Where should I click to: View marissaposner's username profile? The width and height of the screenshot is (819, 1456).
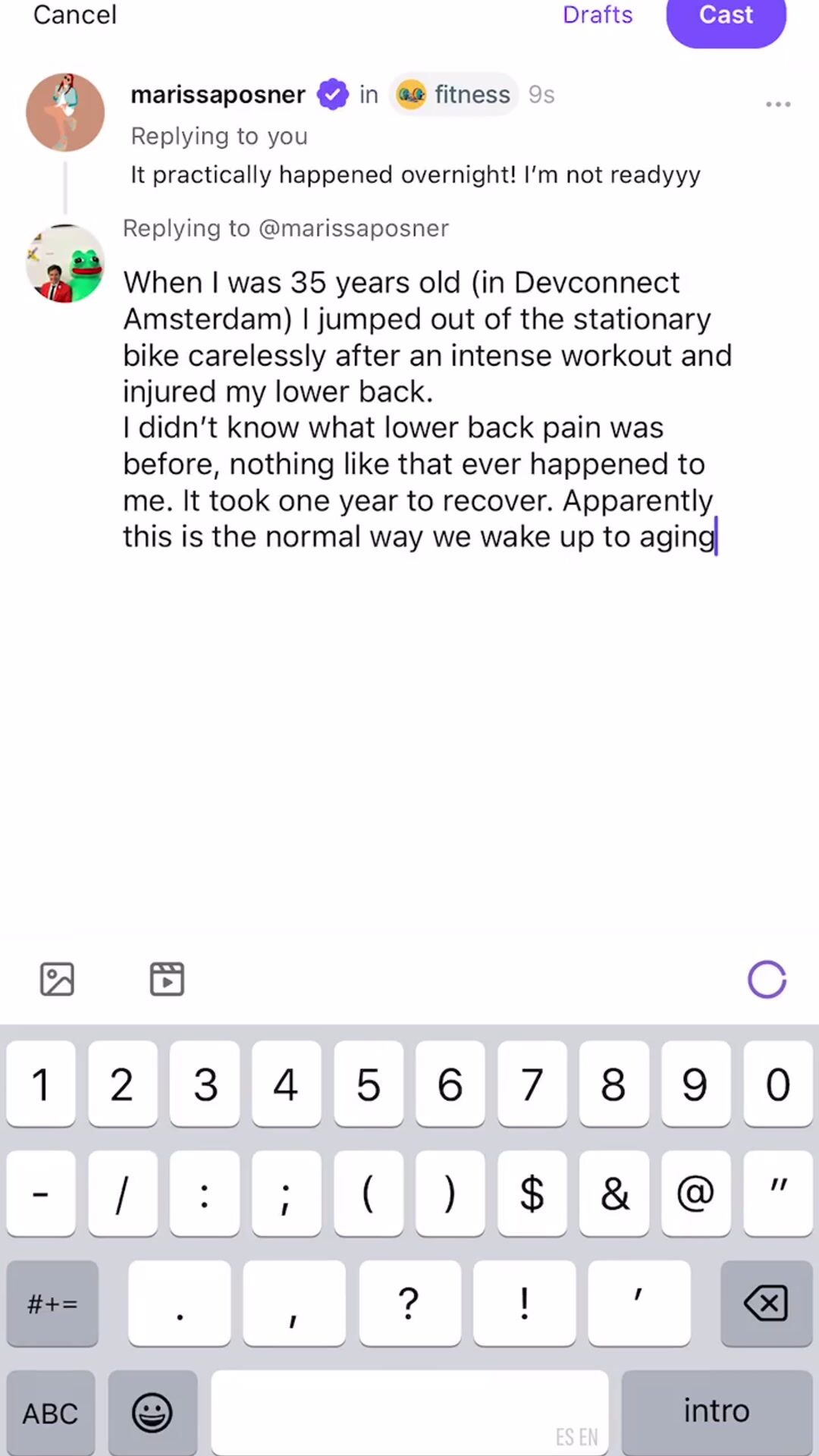tap(218, 95)
